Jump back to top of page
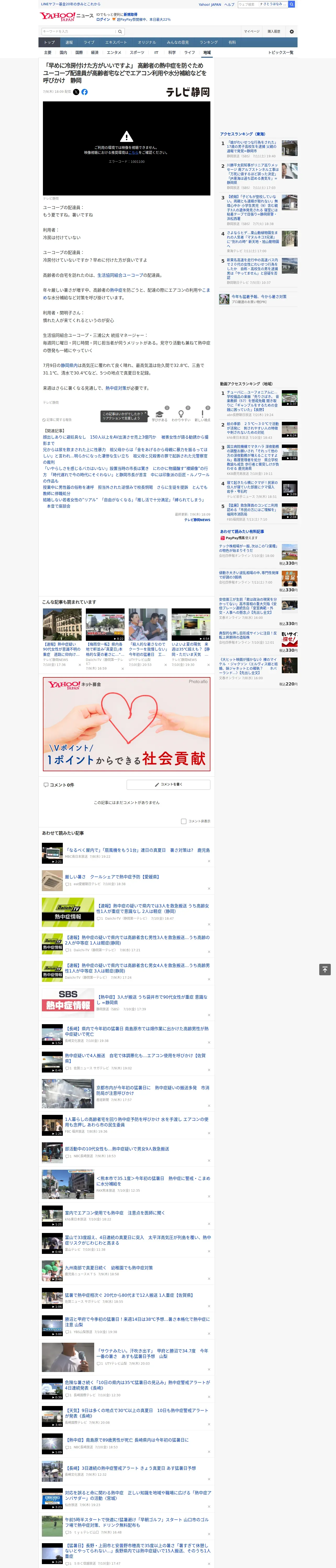This screenshot has width=336, height=1568. click(x=325, y=969)
